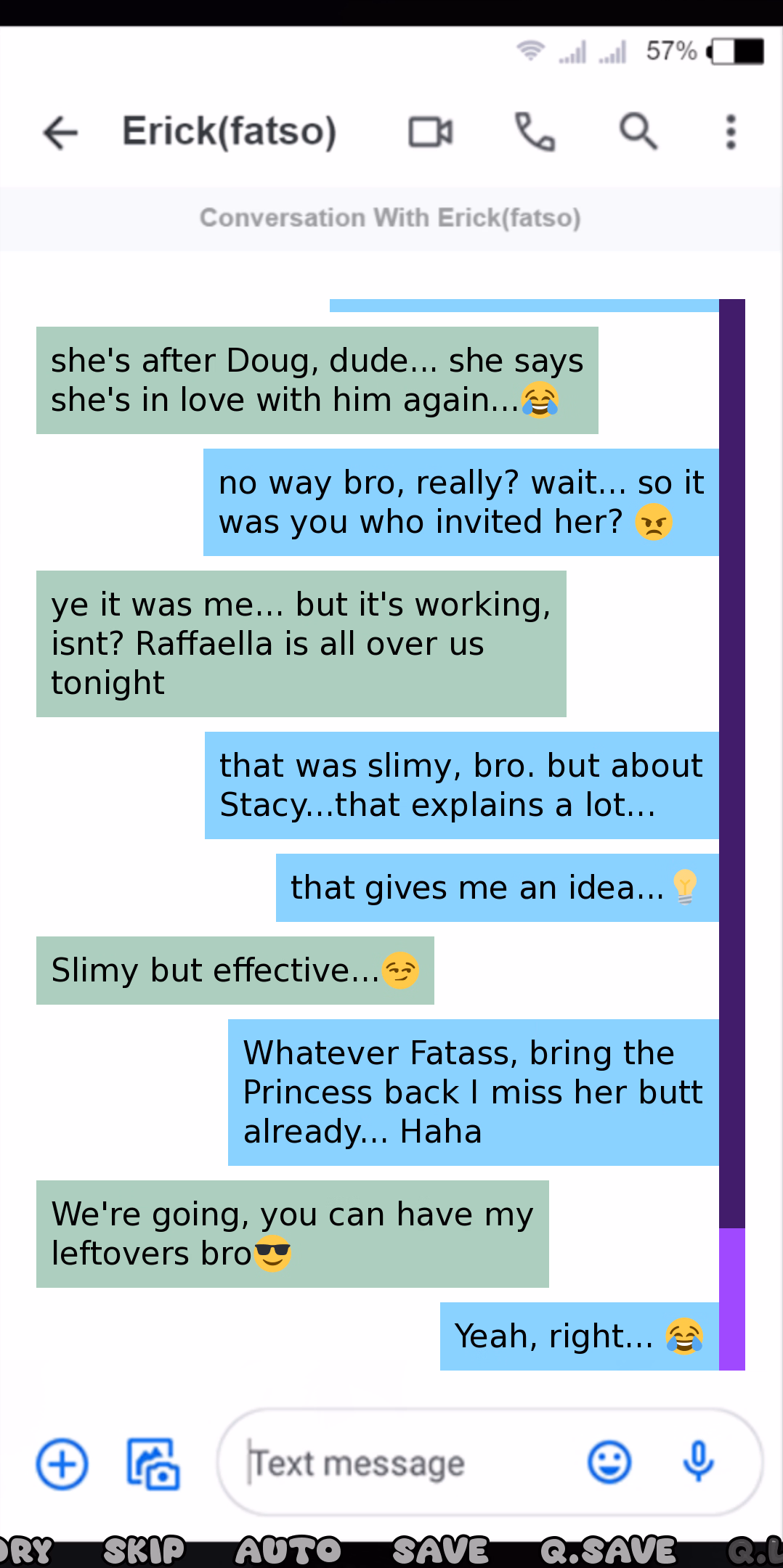This screenshot has height=1568, width=783.
Task: Open the plus attachment button
Action: (62, 1463)
